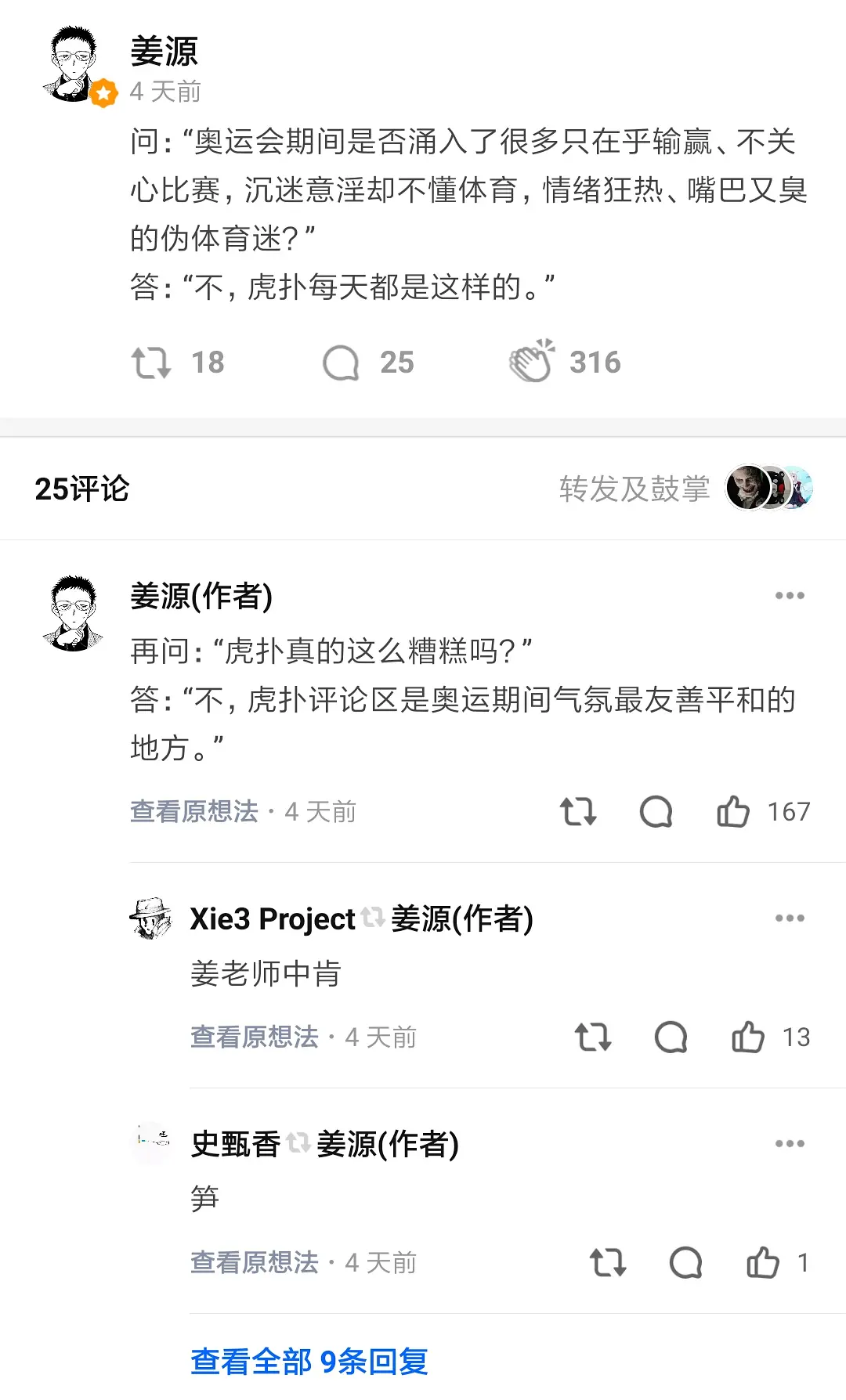Viewport: 846px width, 1400px height.
Task: Reply to Xie3 Project's comment
Action: pyautogui.click(x=671, y=1037)
